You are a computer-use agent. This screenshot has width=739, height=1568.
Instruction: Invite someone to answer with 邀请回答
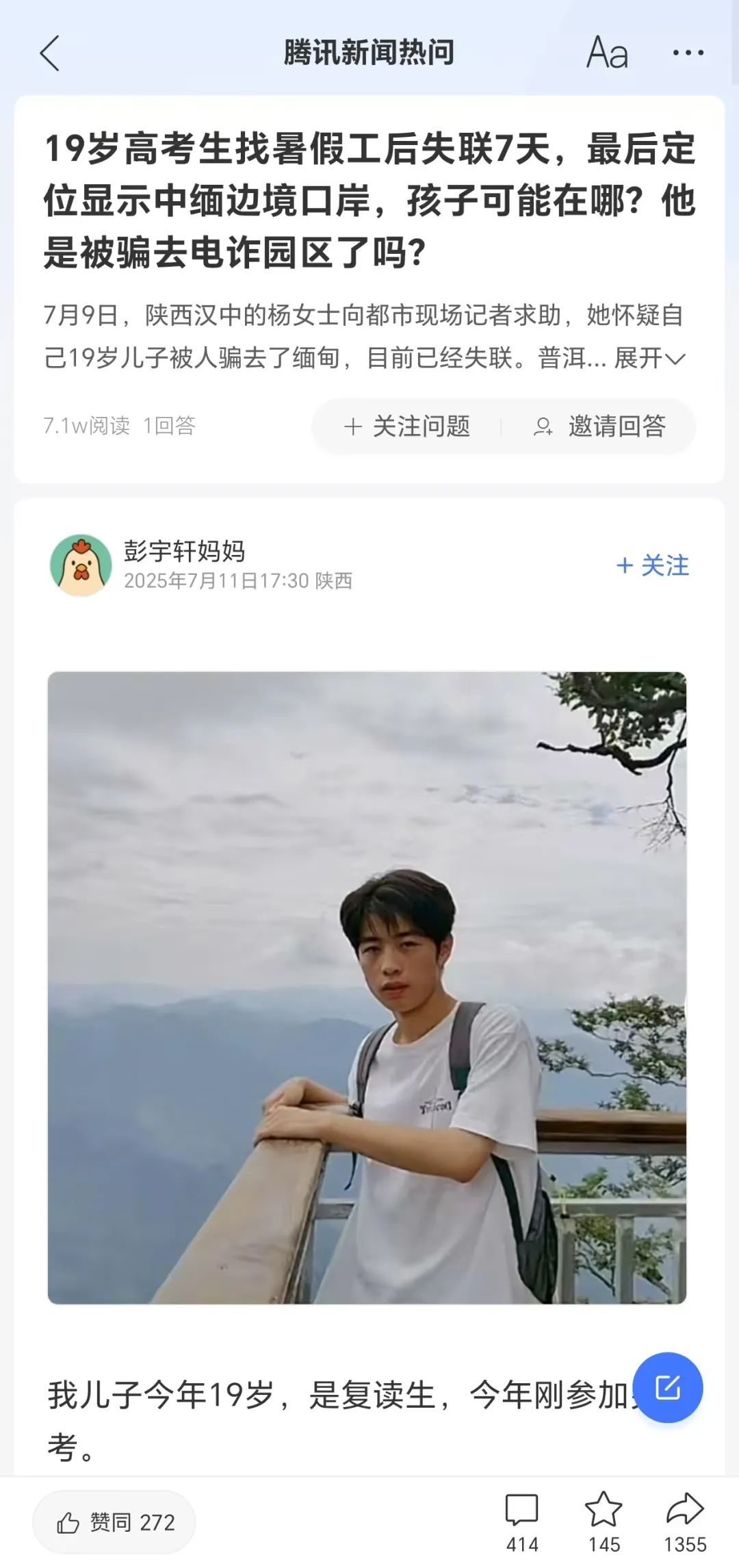click(600, 426)
